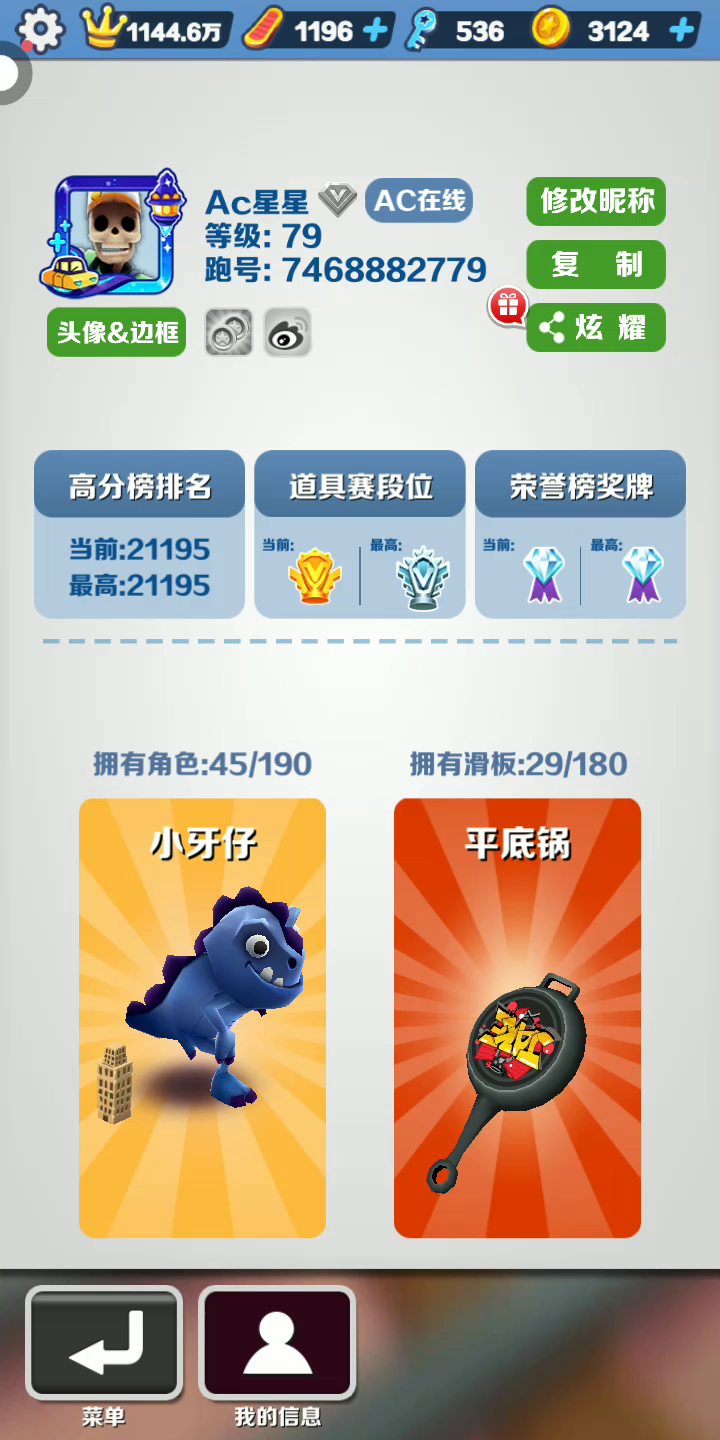Open 我的信息 tab

[x=278, y=1344]
